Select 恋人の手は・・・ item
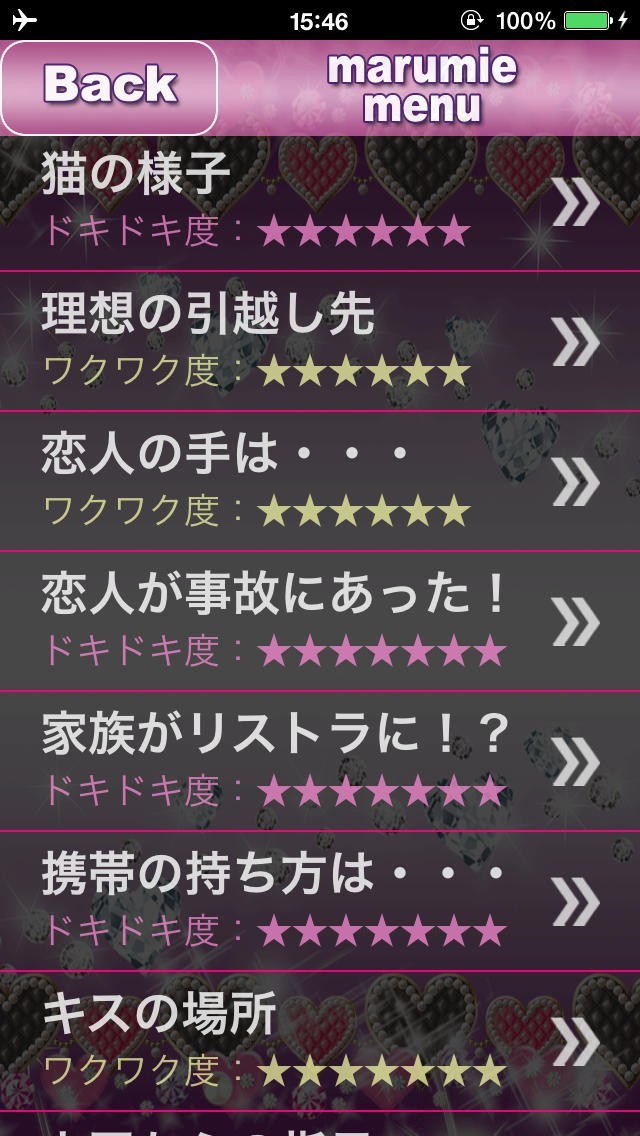Viewport: 640px width, 1136px height. [x=320, y=482]
